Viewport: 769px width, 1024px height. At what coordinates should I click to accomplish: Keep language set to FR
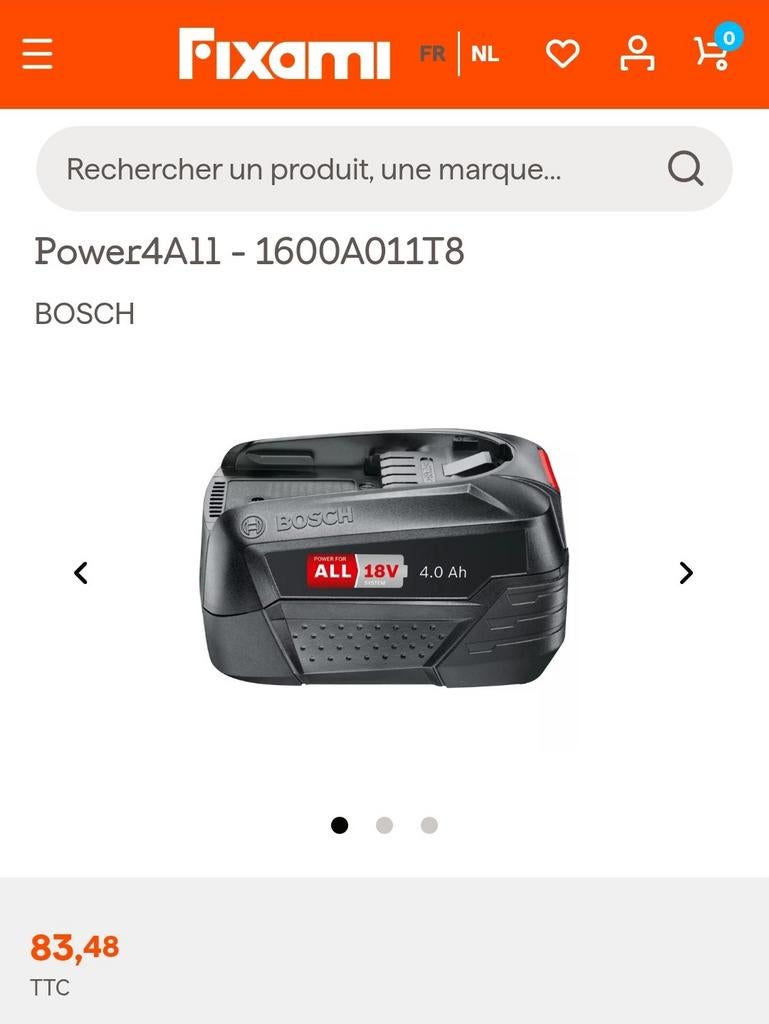(x=433, y=54)
